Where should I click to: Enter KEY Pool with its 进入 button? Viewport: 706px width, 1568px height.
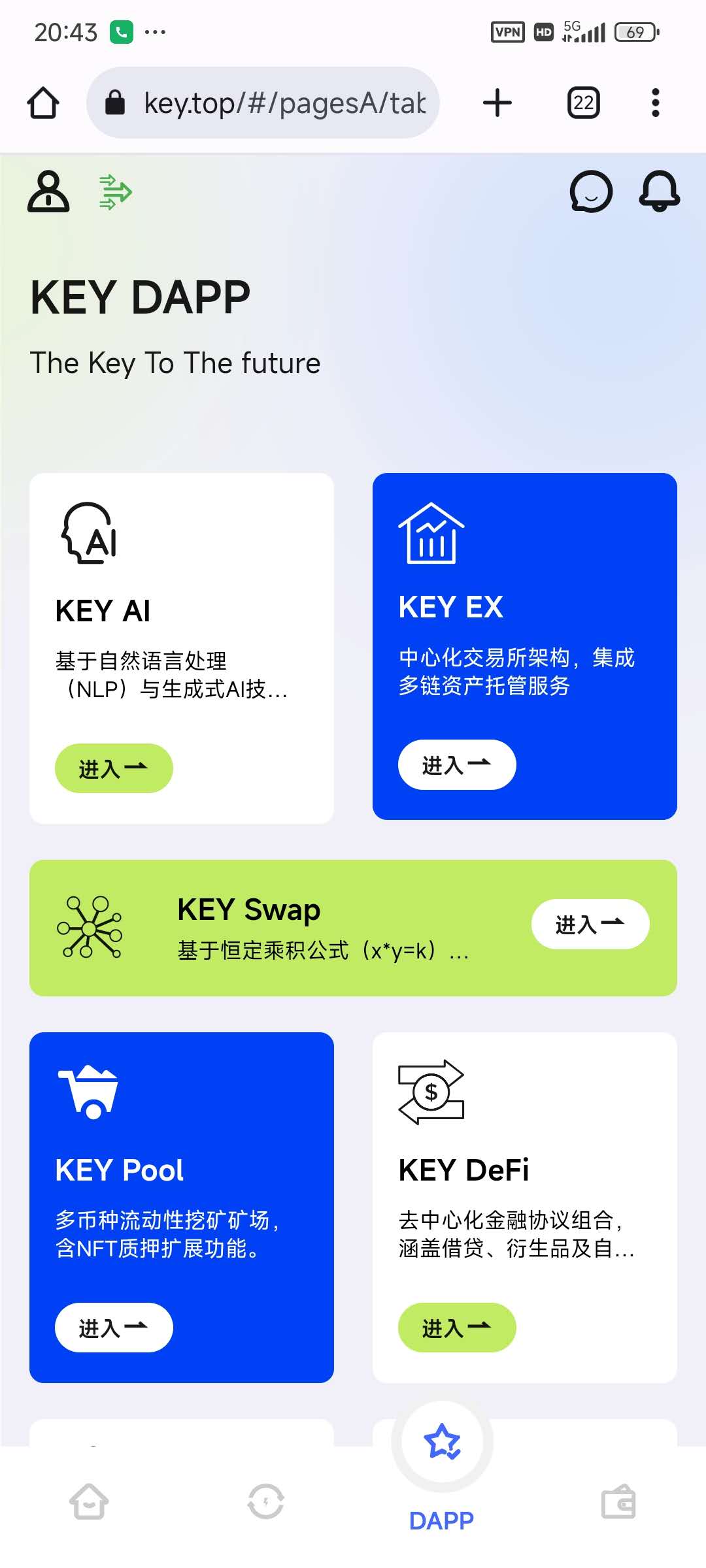114,1328
